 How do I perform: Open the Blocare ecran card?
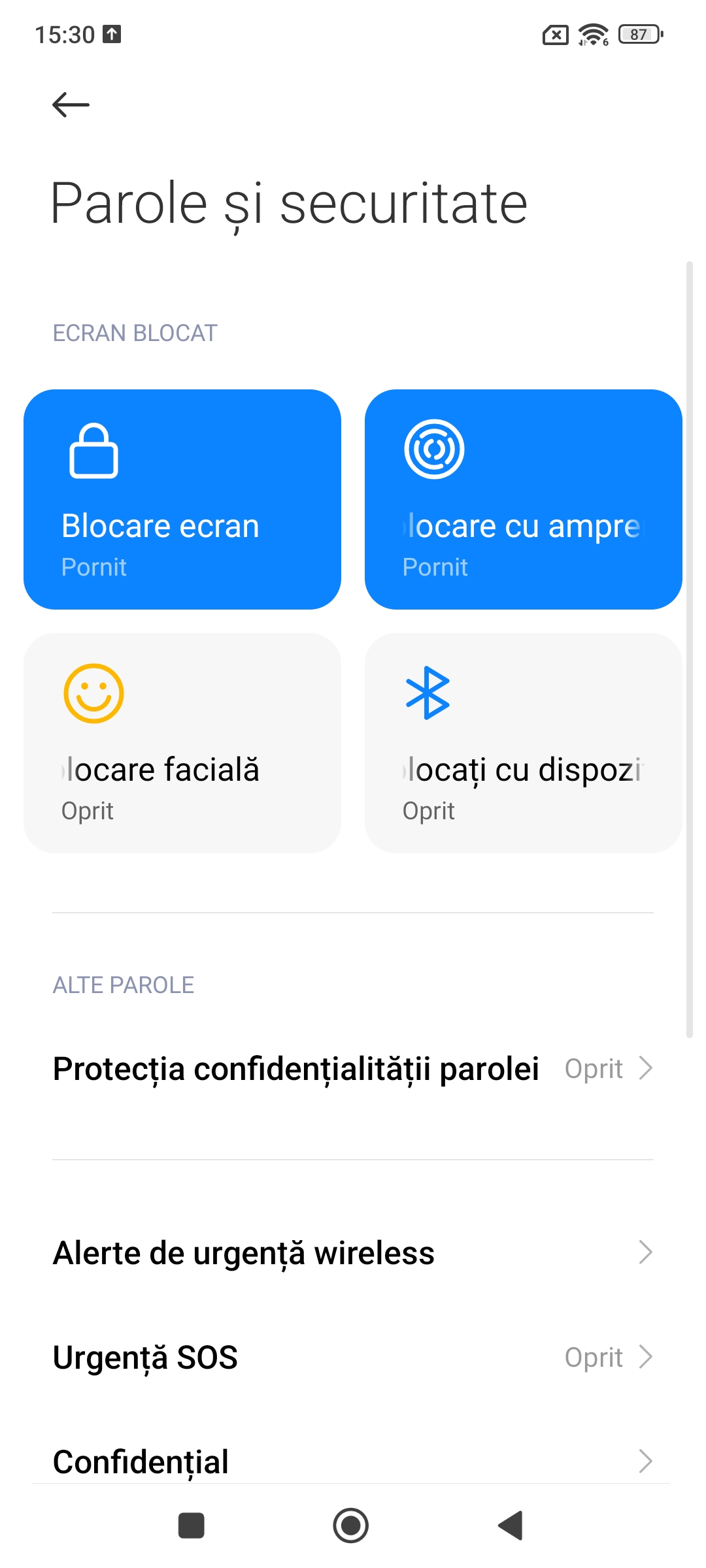pyautogui.click(x=182, y=499)
